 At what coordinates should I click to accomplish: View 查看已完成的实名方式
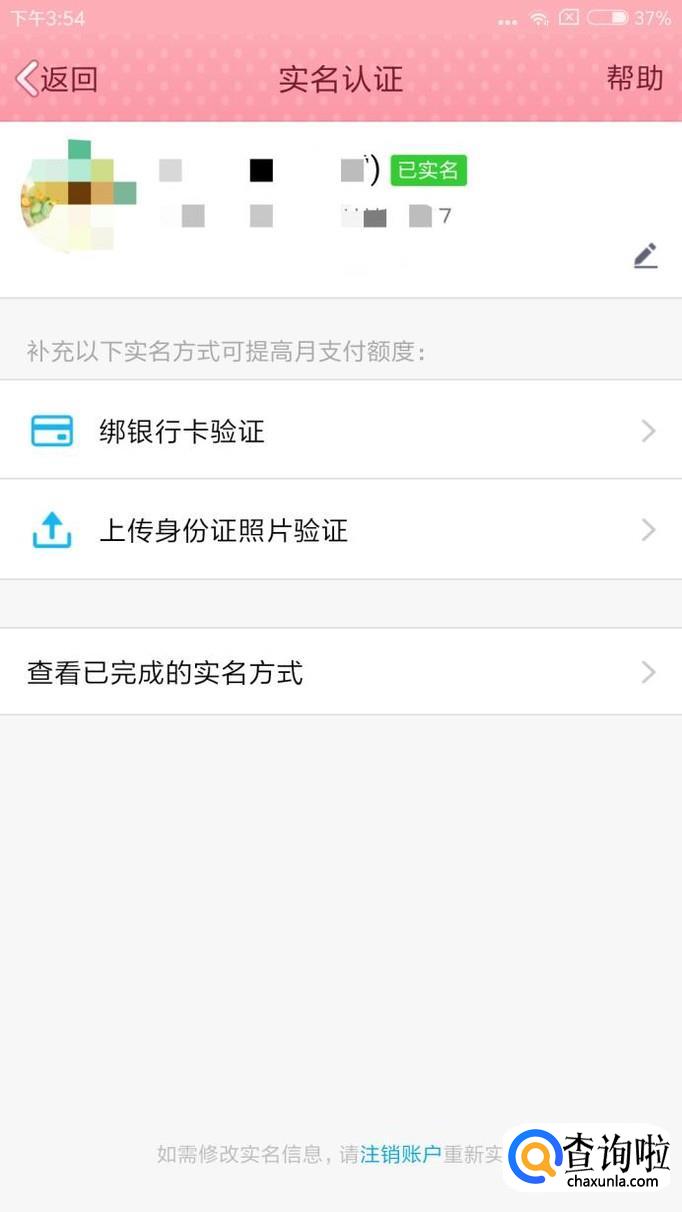(340, 672)
